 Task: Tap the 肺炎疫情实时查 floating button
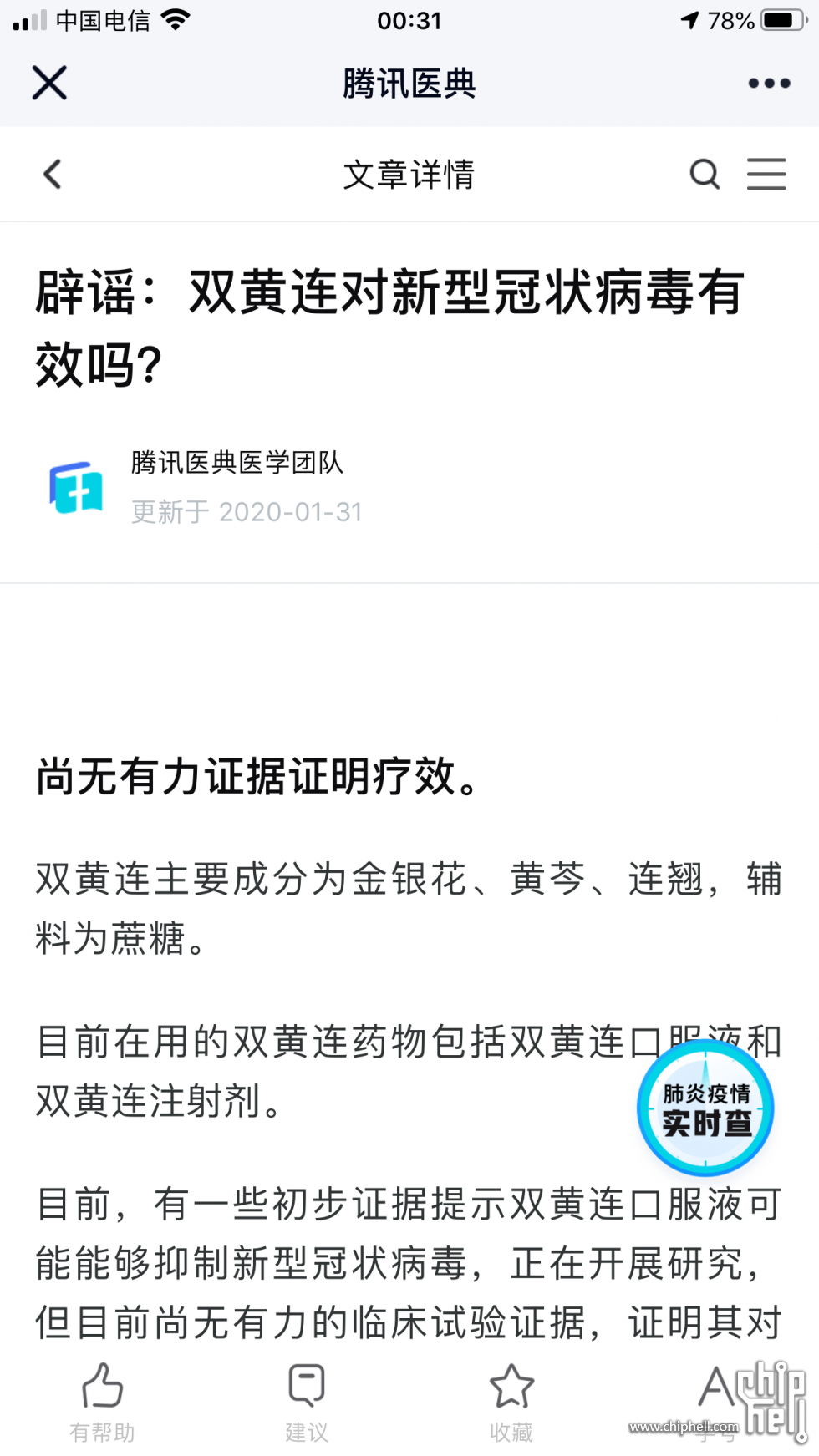705,1108
